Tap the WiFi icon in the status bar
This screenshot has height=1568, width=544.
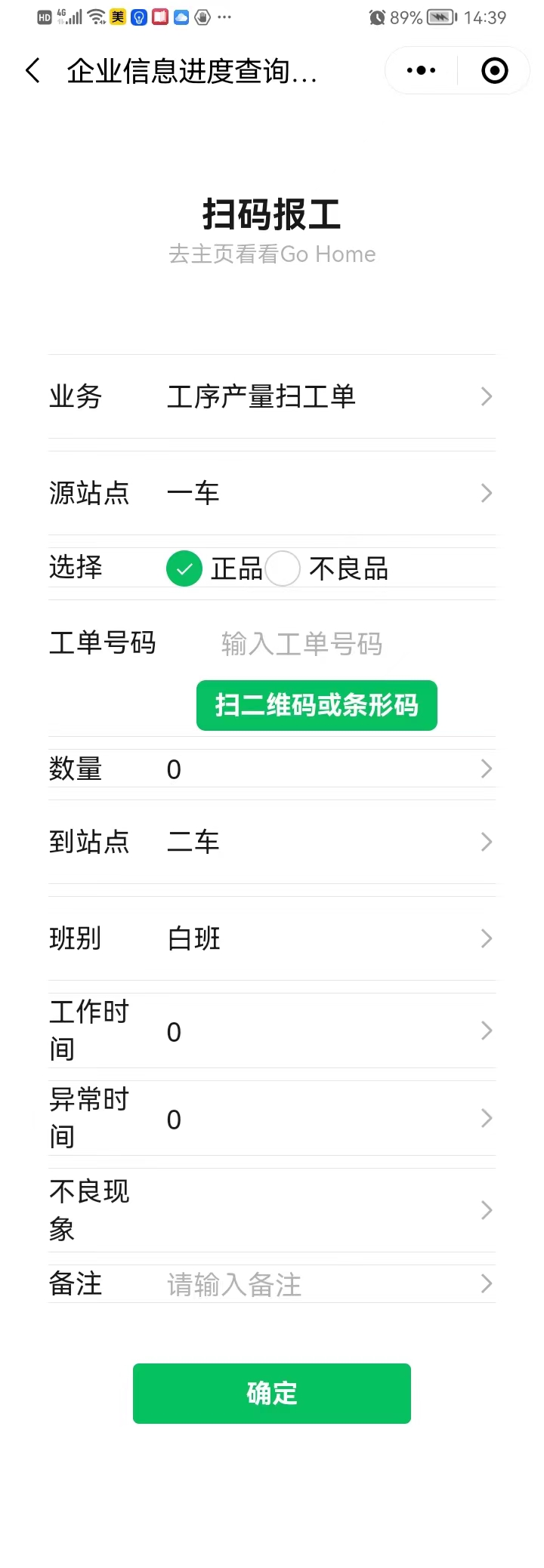95,17
